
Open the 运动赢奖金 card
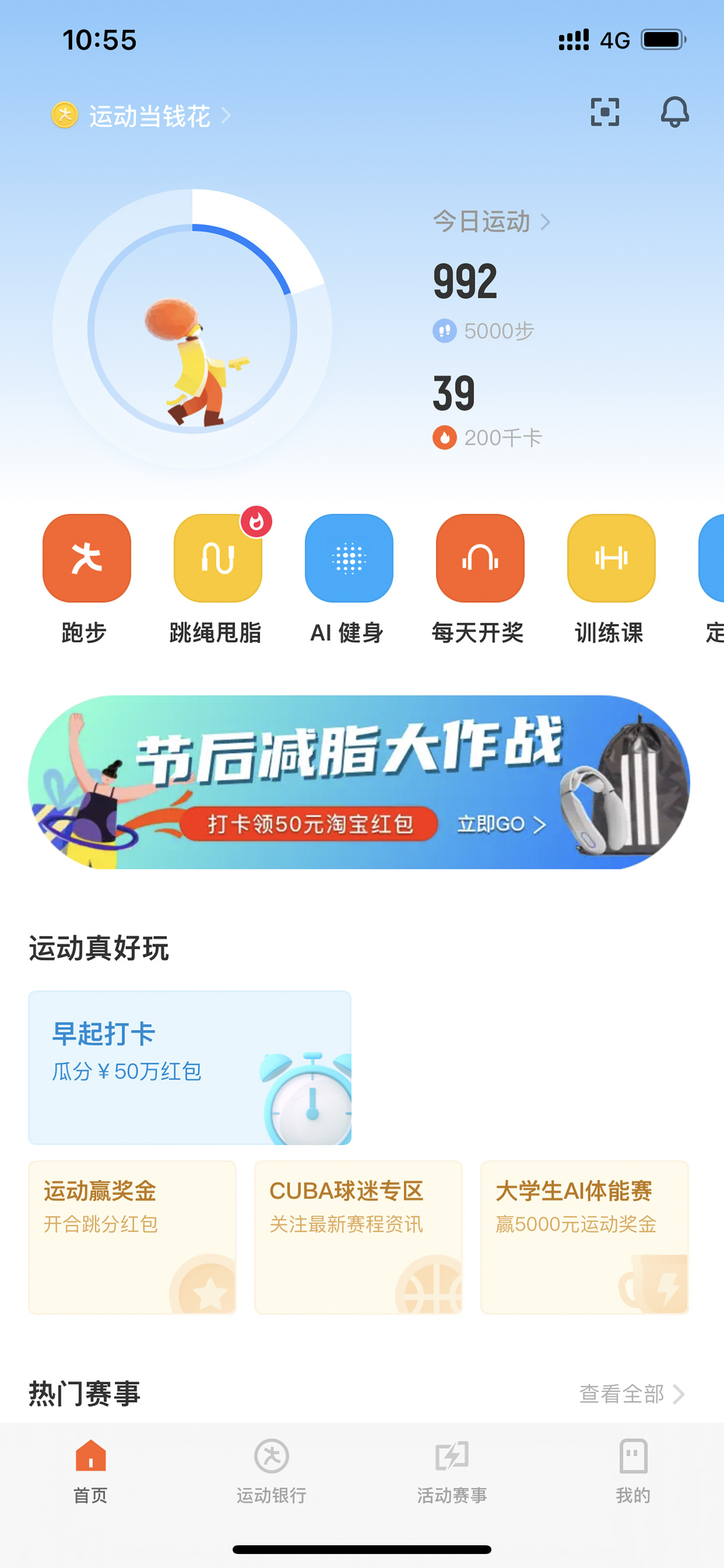(132, 1237)
